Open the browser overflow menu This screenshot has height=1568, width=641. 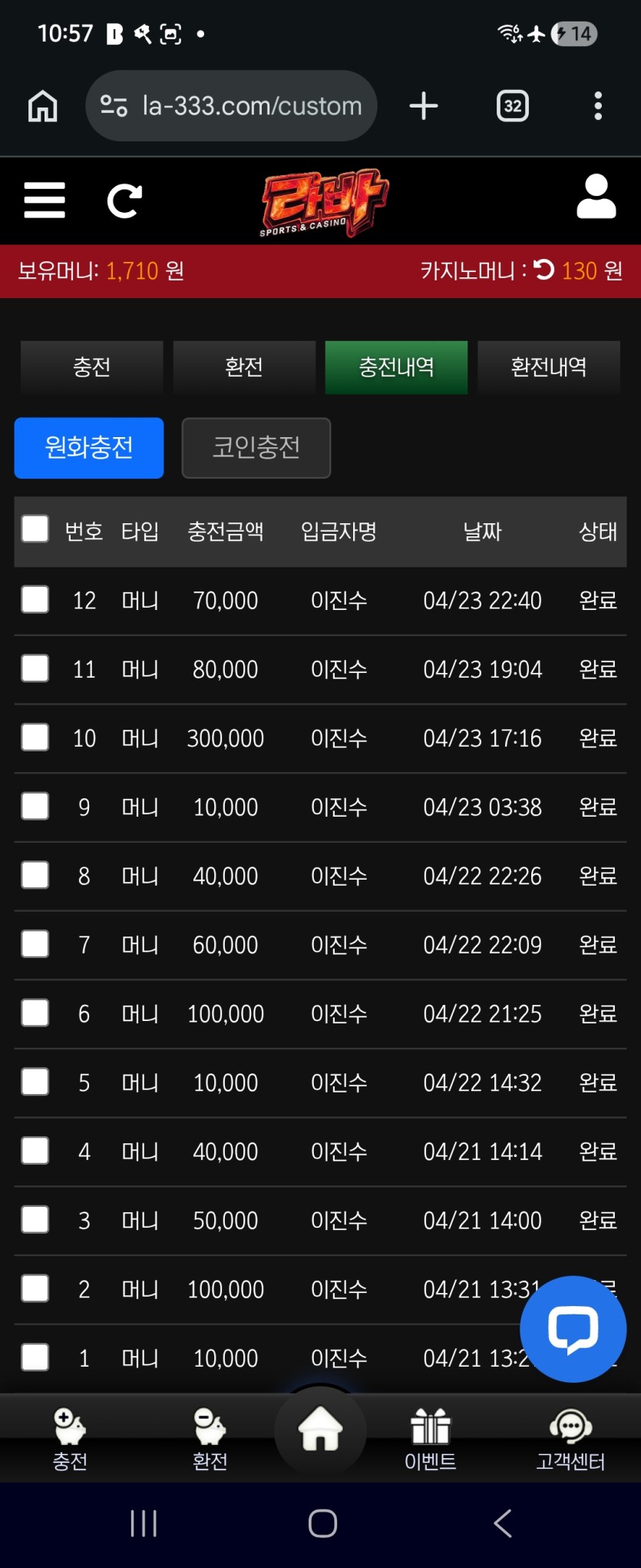pos(598,106)
